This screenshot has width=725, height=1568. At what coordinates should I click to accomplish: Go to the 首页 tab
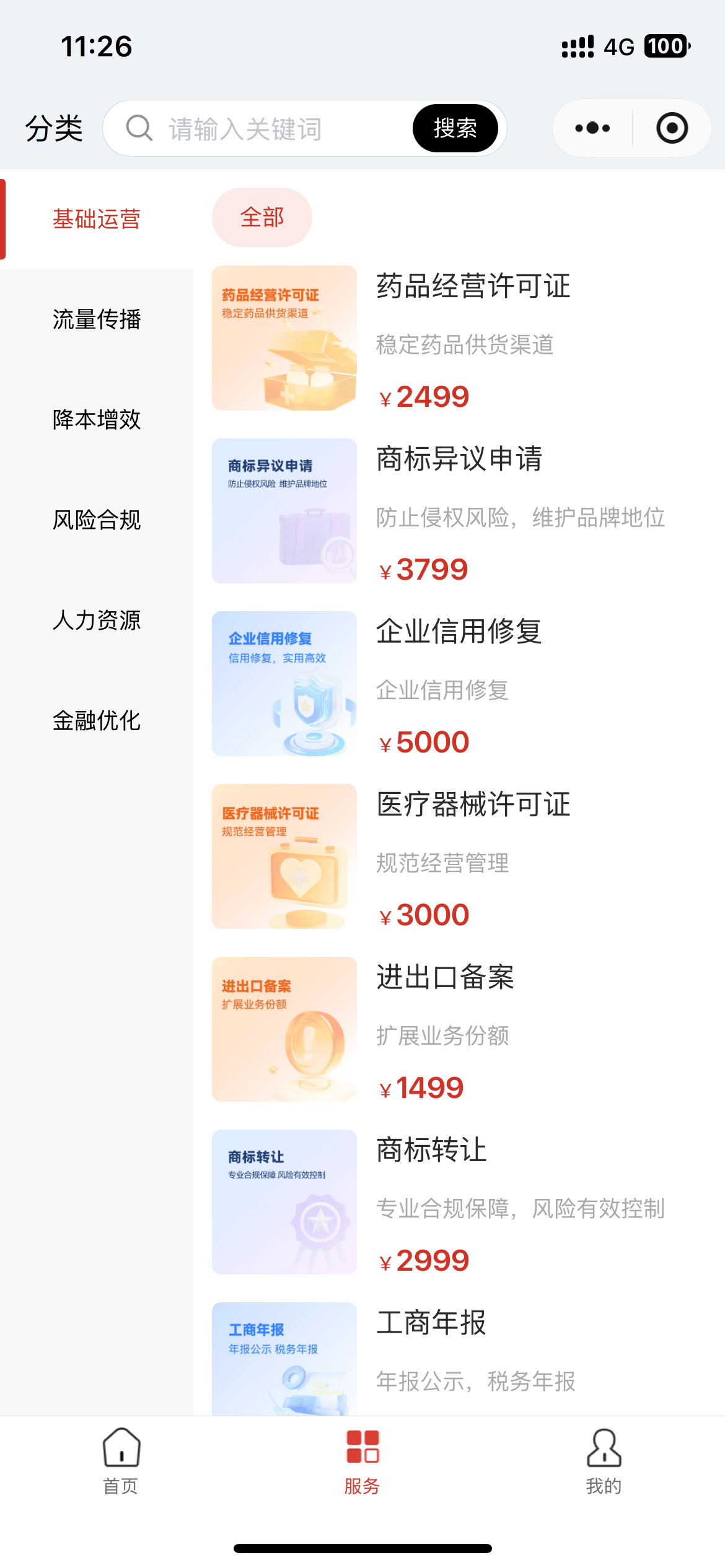coord(121,1461)
